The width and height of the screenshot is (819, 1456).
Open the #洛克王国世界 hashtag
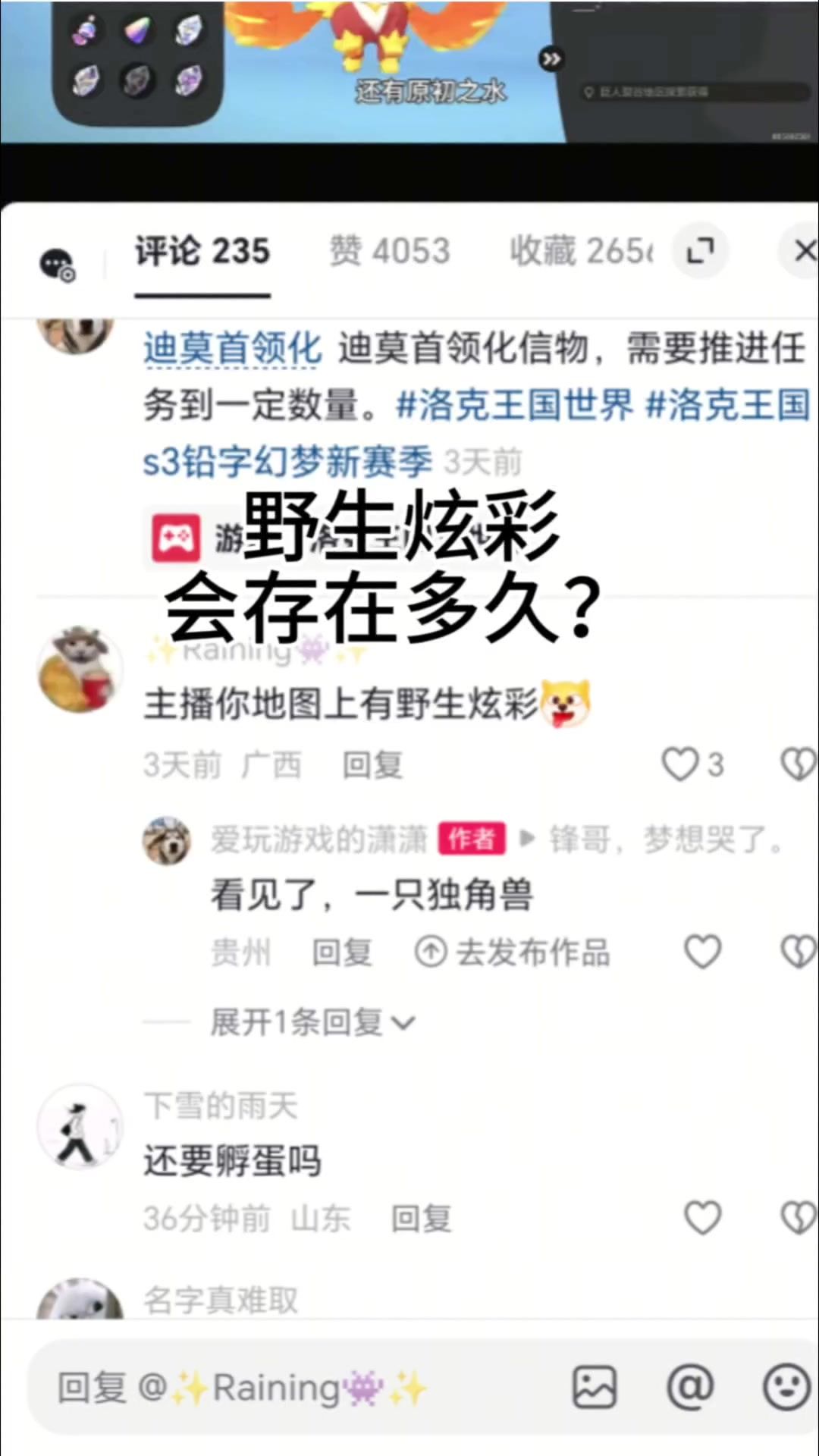tap(515, 405)
